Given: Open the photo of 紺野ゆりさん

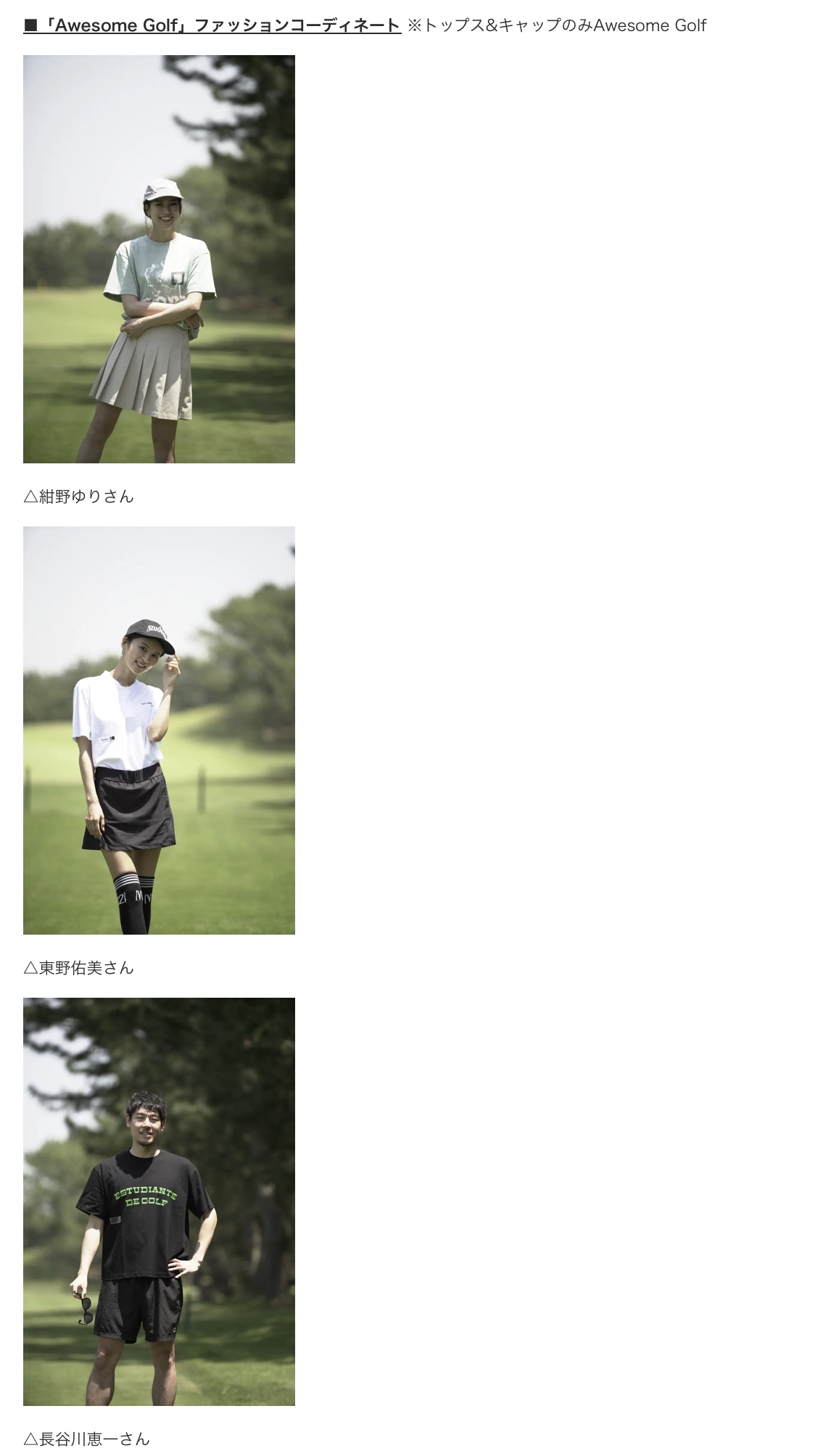Looking at the screenshot, I should 159,259.
